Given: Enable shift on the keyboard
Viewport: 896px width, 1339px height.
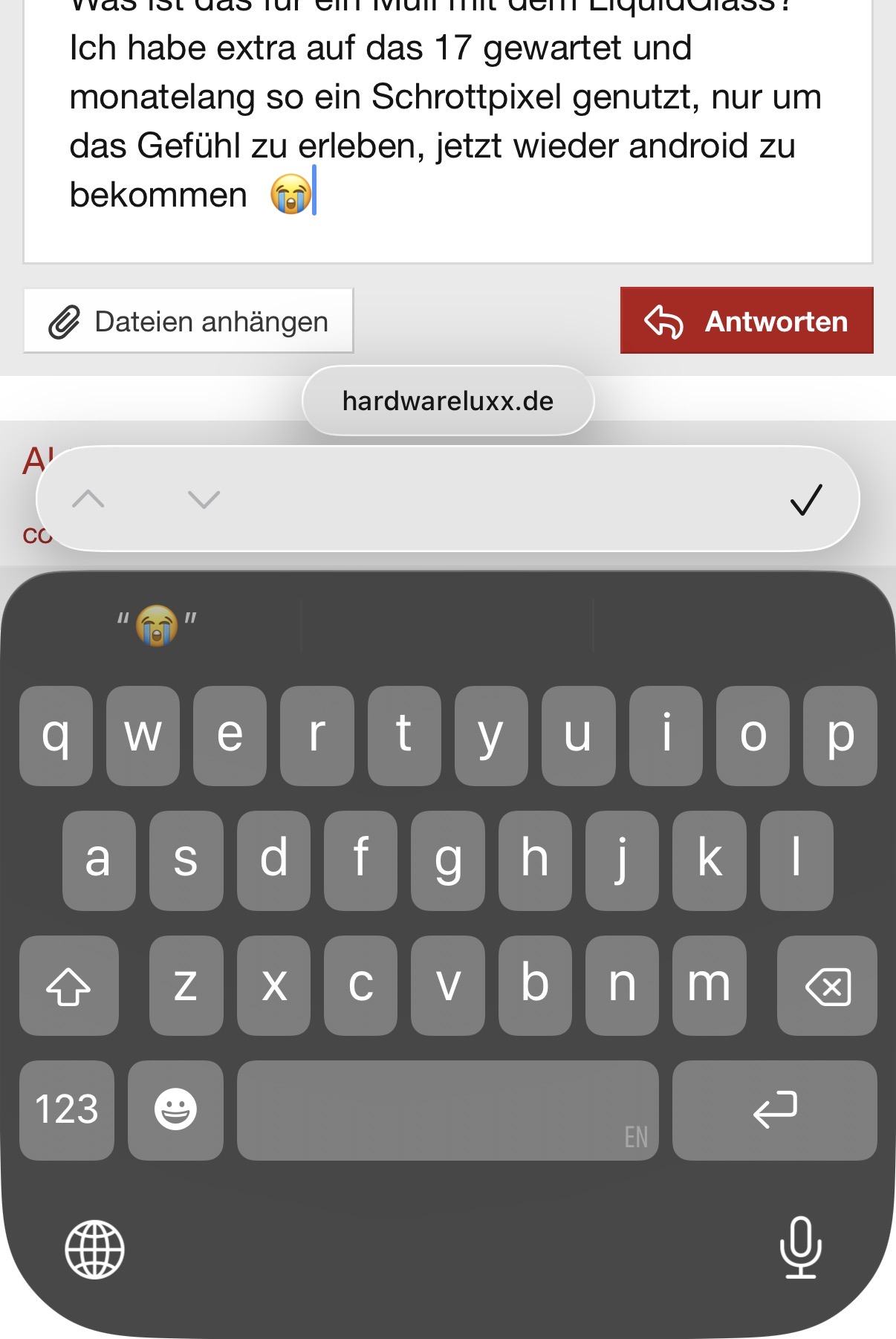Looking at the screenshot, I should tap(68, 986).
